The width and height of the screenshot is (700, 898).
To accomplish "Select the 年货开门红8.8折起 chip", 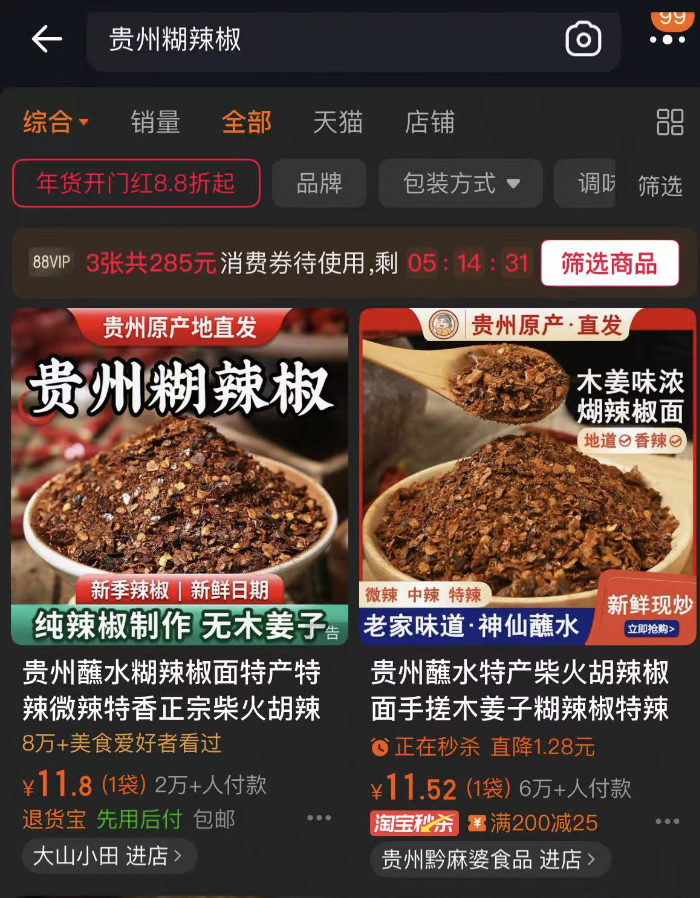I will 136,184.
